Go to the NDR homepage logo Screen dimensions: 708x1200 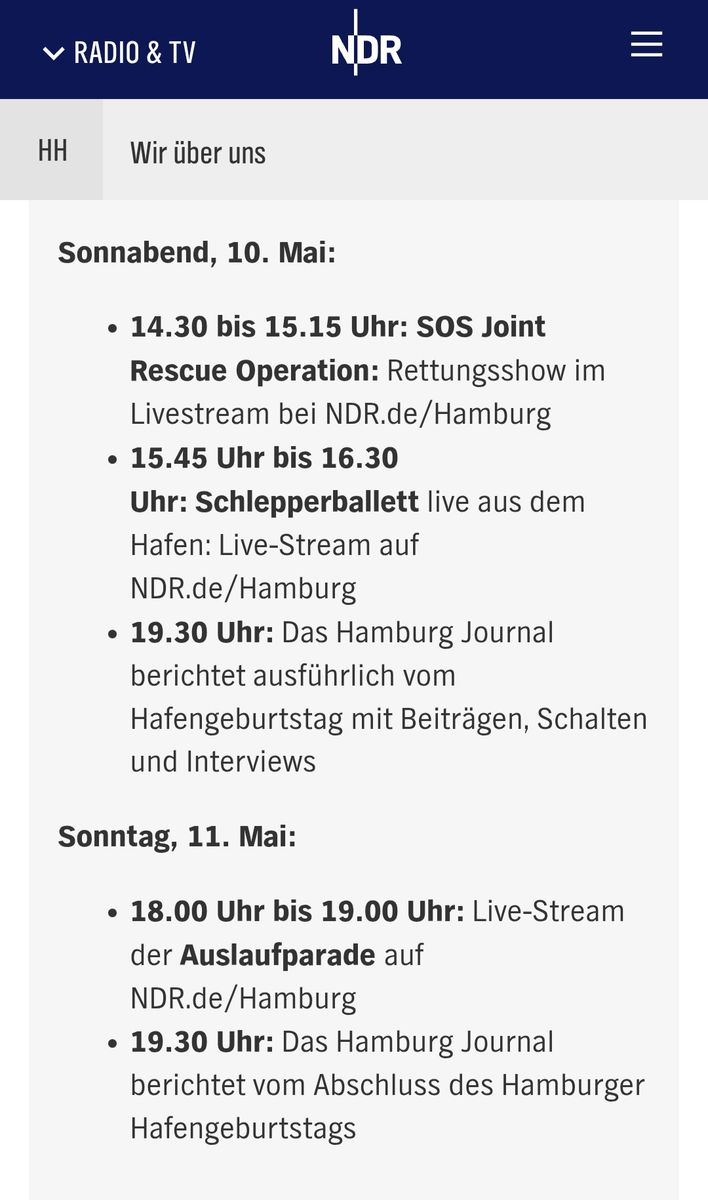point(366,48)
